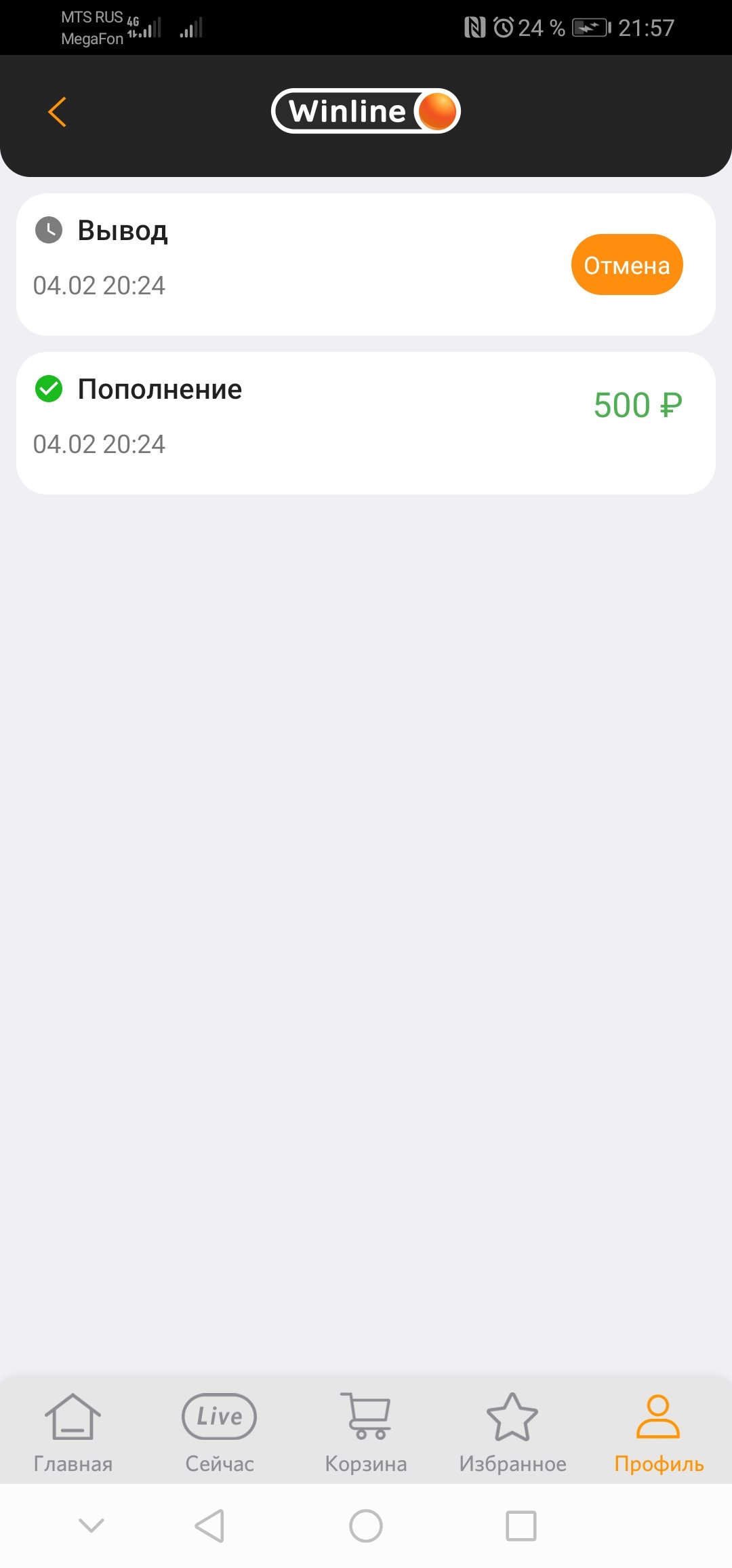
Task: Open the Live Сейчас tab
Action: pos(220,1432)
